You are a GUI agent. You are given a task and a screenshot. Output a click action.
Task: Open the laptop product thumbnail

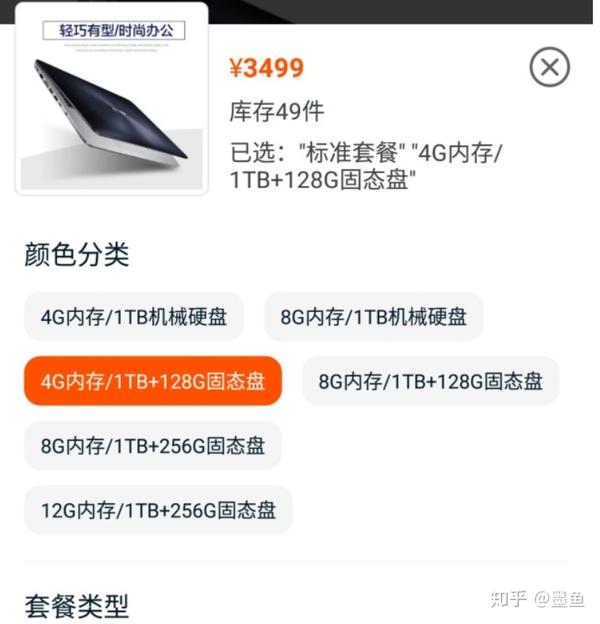[112, 99]
